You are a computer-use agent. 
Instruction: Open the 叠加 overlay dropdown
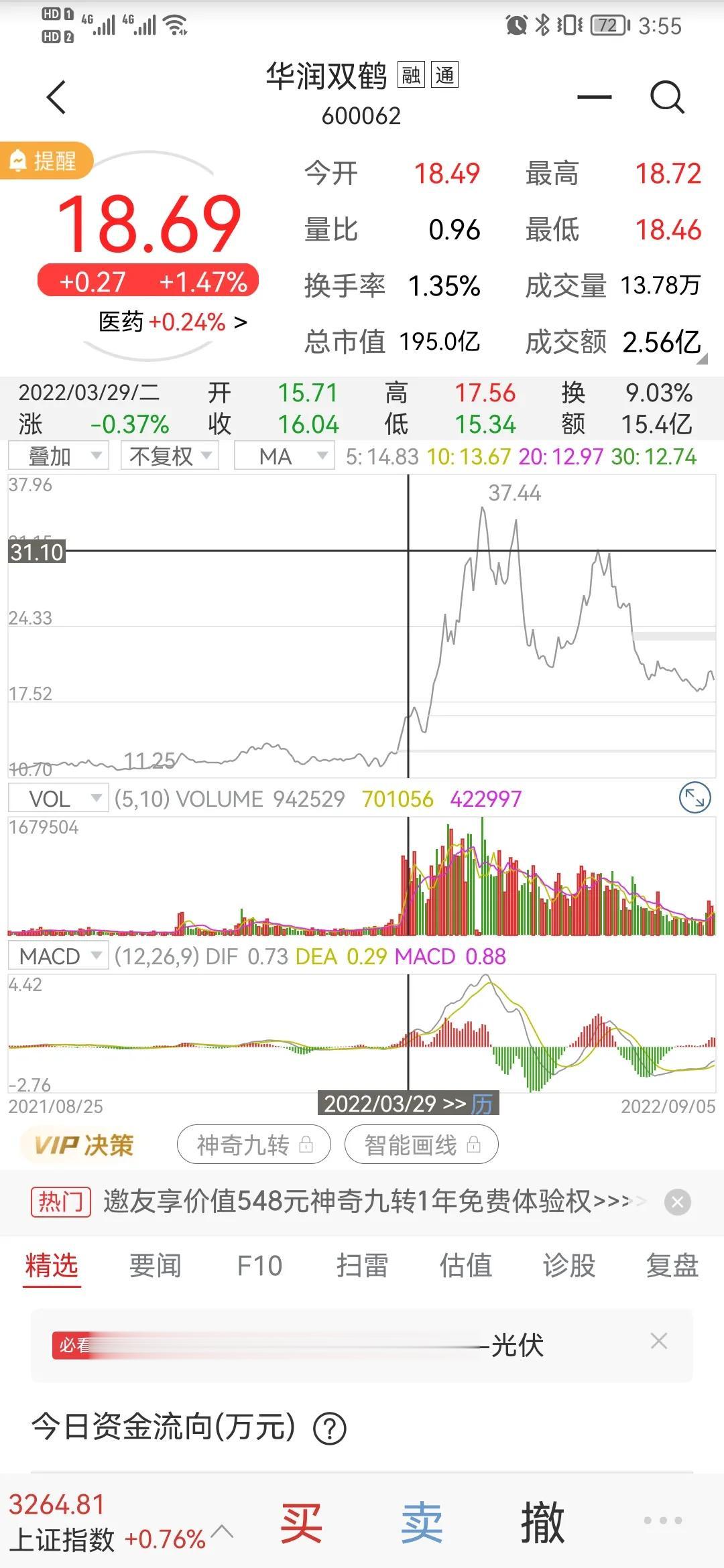tap(58, 456)
